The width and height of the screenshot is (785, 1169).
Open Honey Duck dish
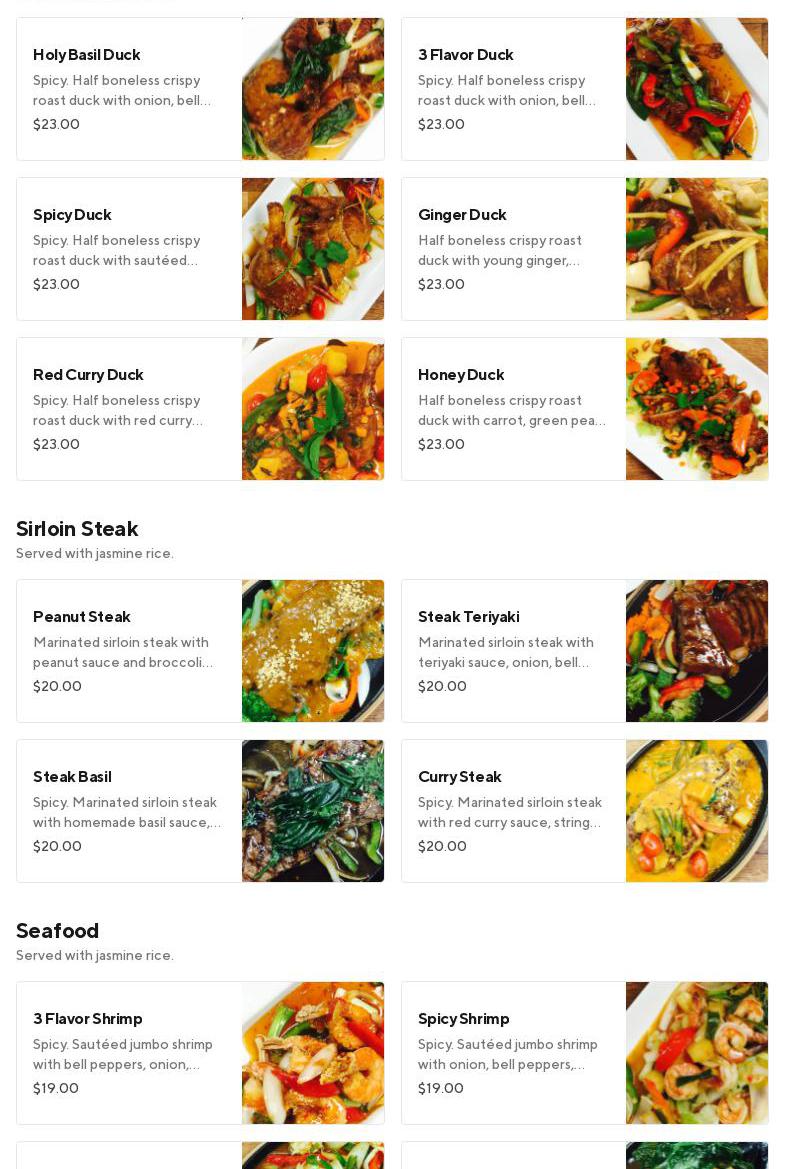(x=584, y=409)
